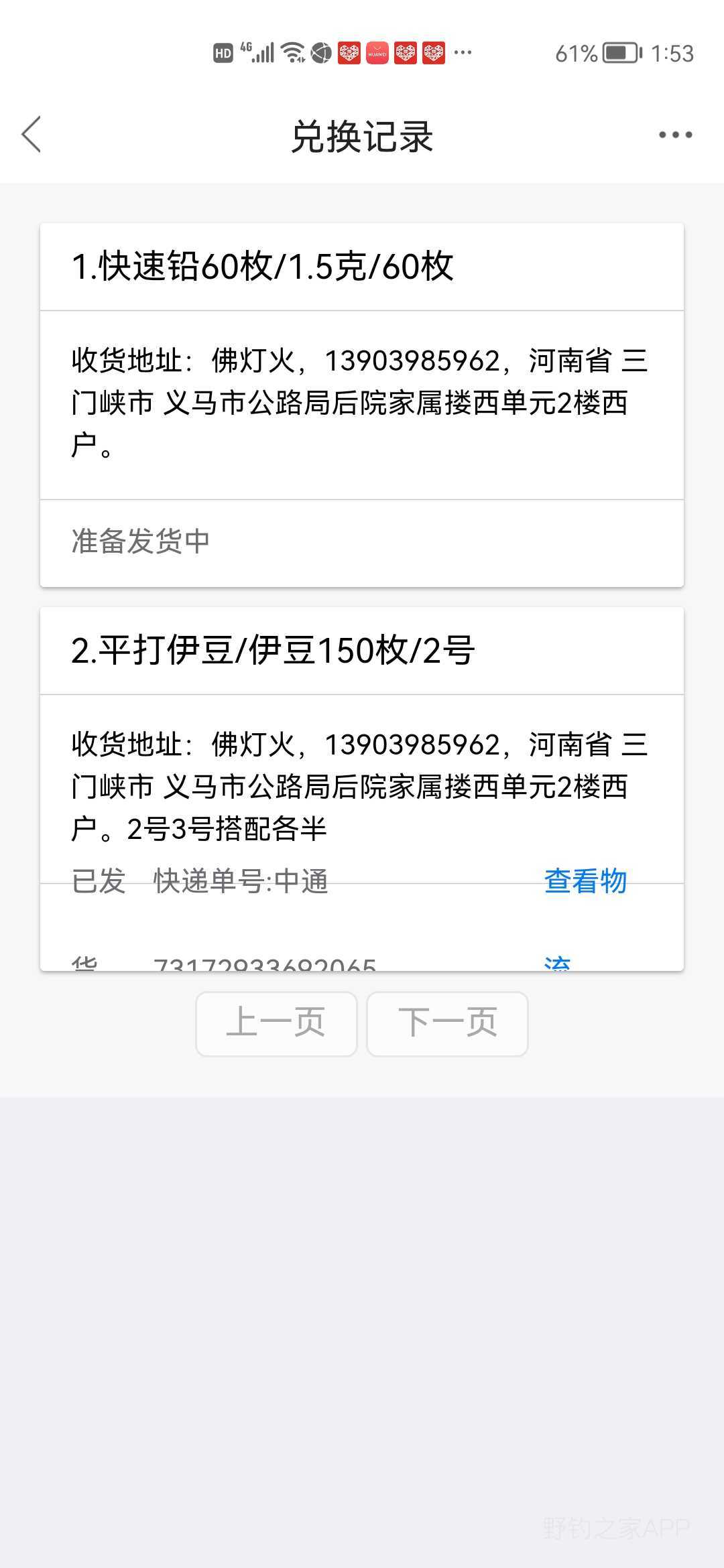Image resolution: width=724 pixels, height=1568 pixels.
Task: Tap the 查看物流 link for the ZTO shipment
Action: pos(585,882)
